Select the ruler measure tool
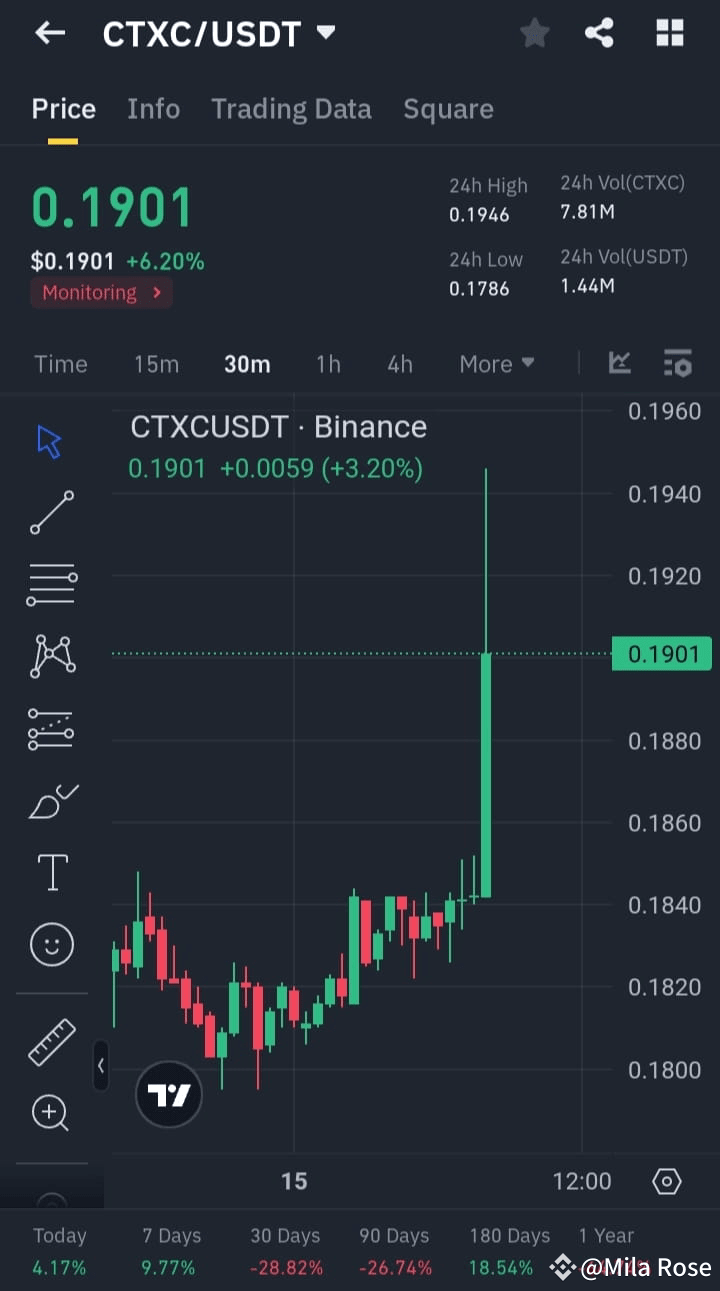This screenshot has height=1291, width=720. [50, 1042]
